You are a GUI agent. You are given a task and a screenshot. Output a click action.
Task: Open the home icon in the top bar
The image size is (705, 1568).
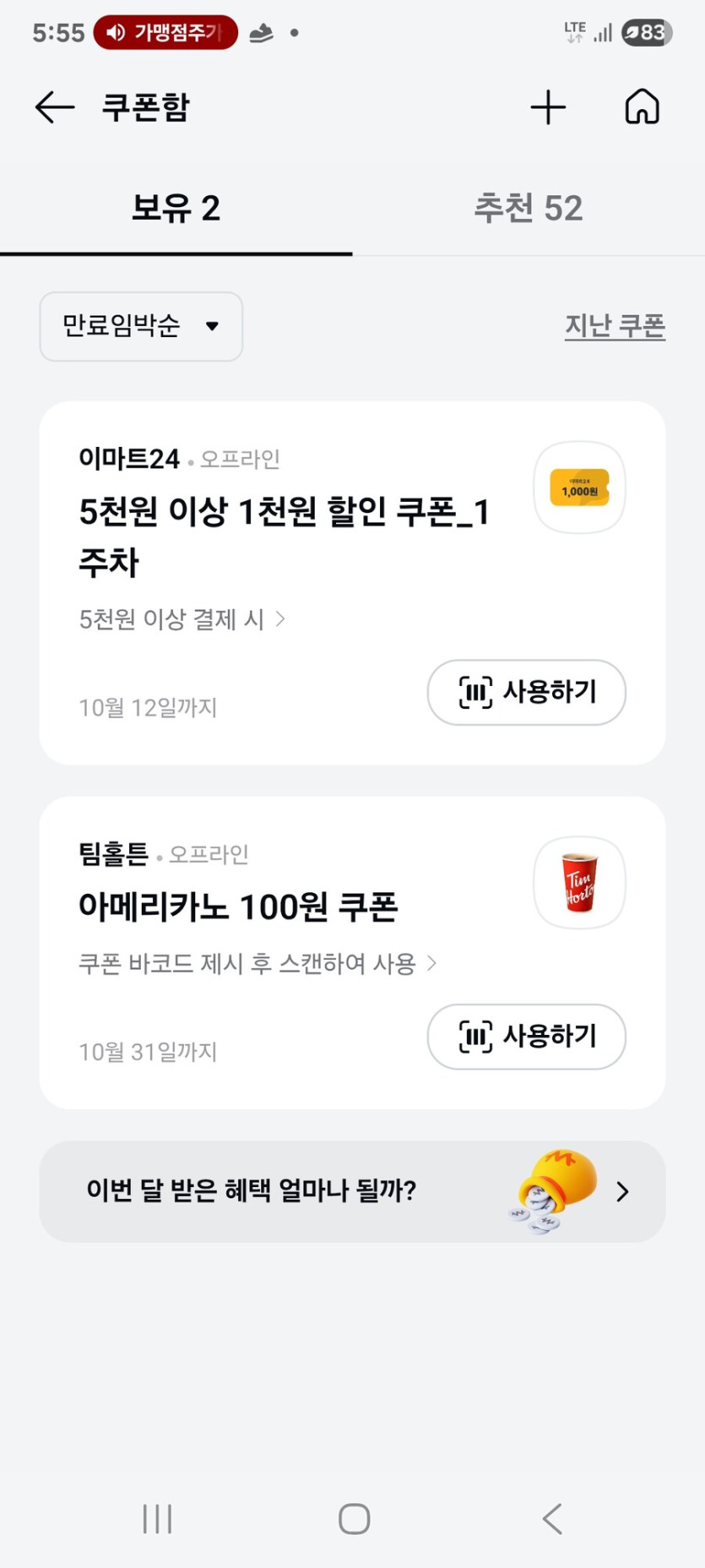click(642, 107)
